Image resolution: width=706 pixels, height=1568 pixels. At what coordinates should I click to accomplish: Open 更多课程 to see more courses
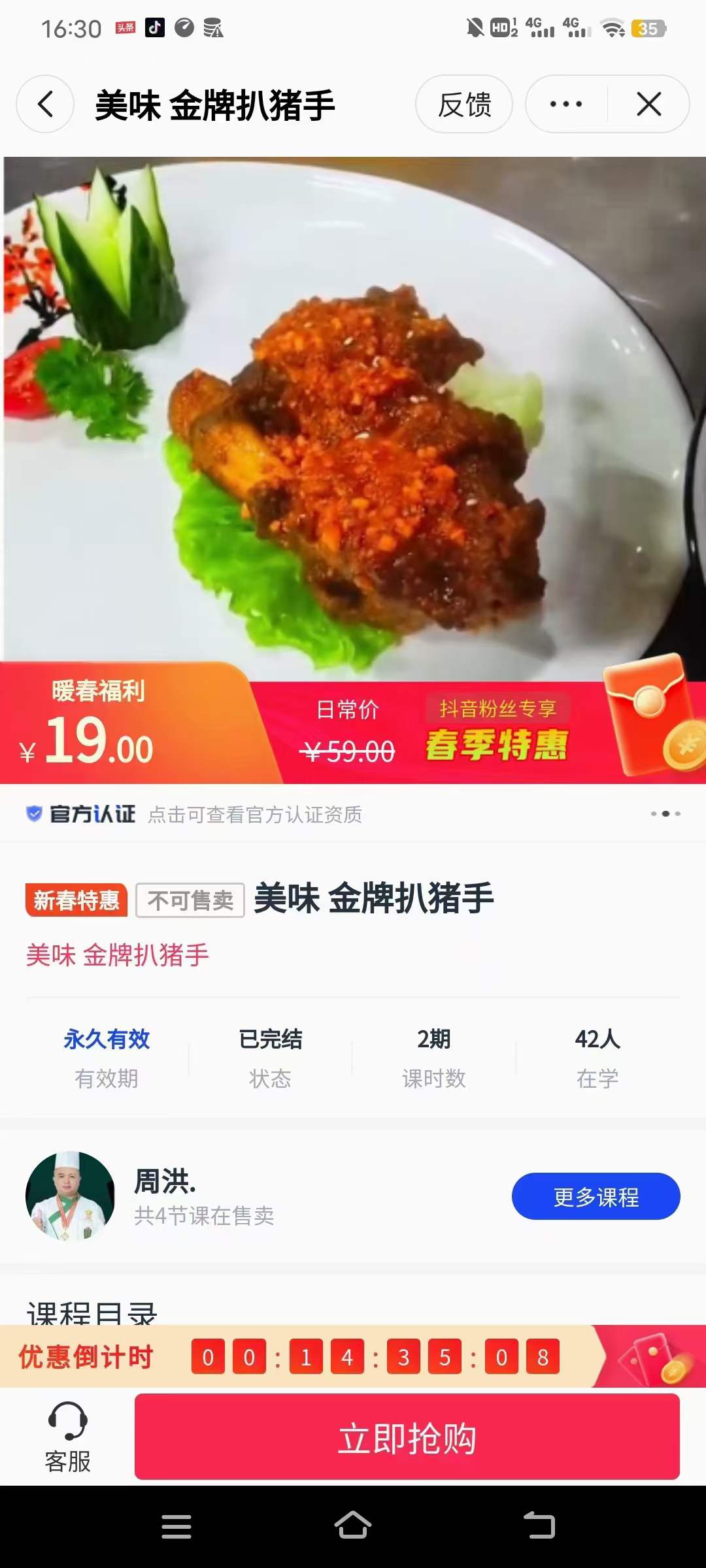595,1196
